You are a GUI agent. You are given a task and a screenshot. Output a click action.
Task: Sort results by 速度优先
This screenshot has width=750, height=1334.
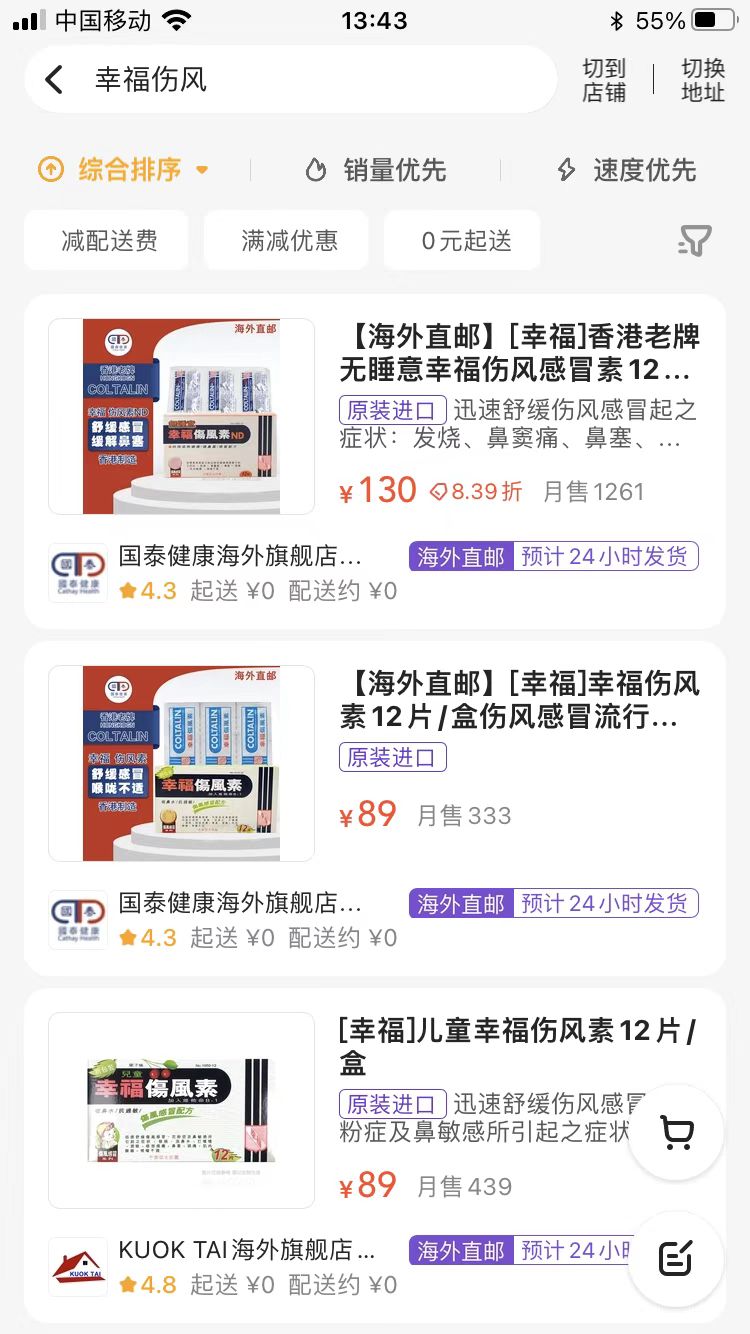[626, 170]
